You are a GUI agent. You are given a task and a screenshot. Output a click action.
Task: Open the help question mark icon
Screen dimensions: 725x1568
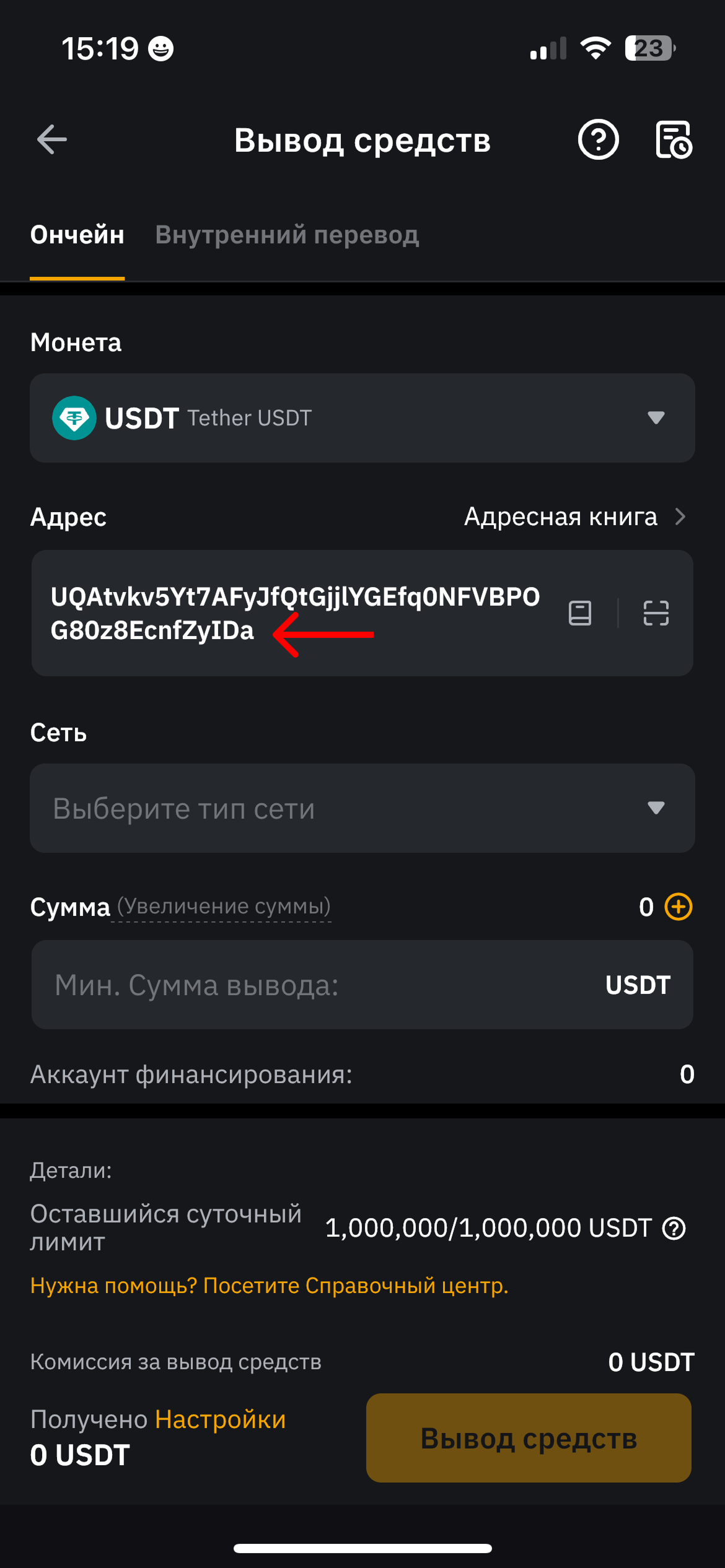(598, 140)
